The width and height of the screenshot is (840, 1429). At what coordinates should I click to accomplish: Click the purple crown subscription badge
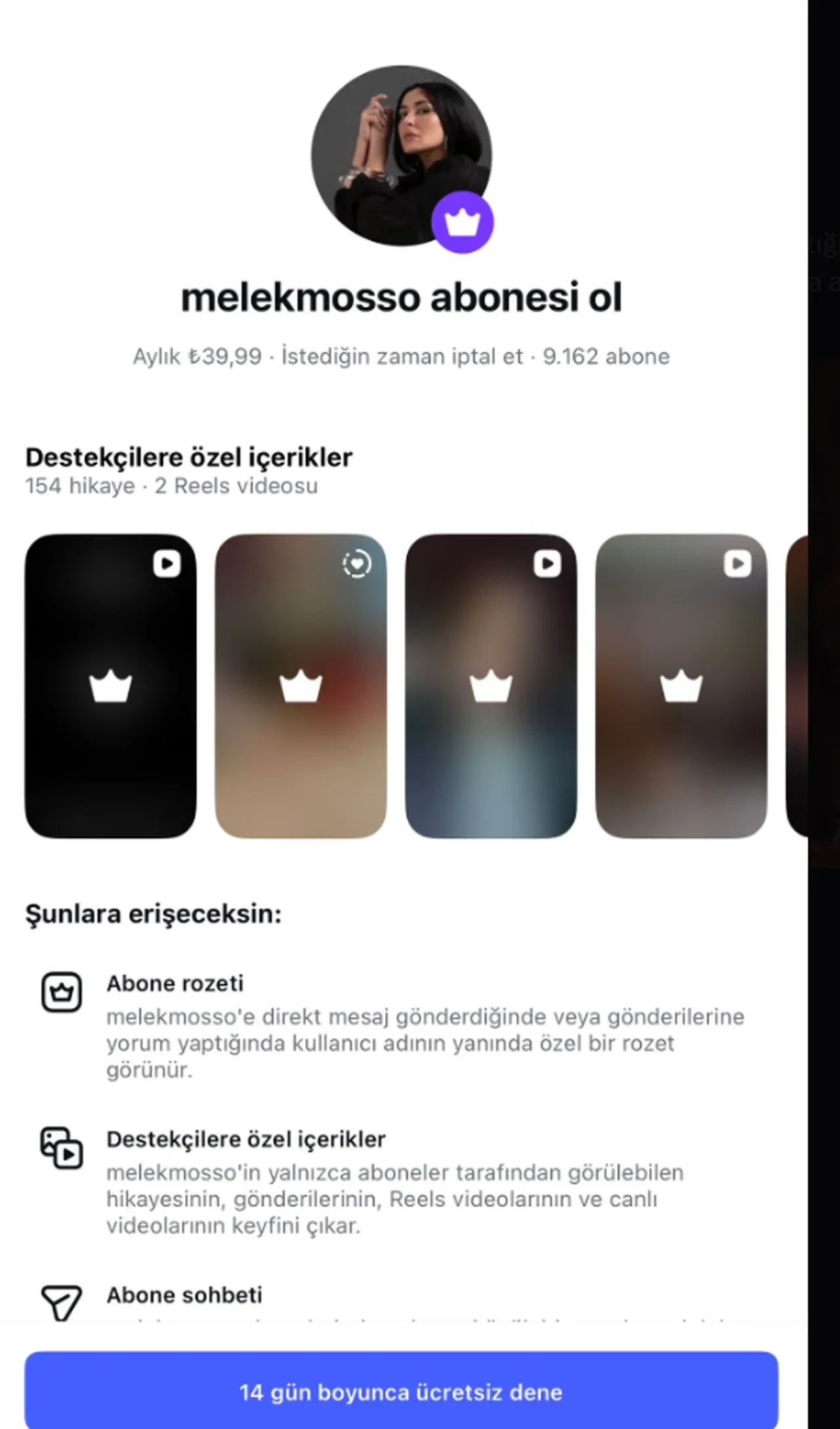pos(461,222)
